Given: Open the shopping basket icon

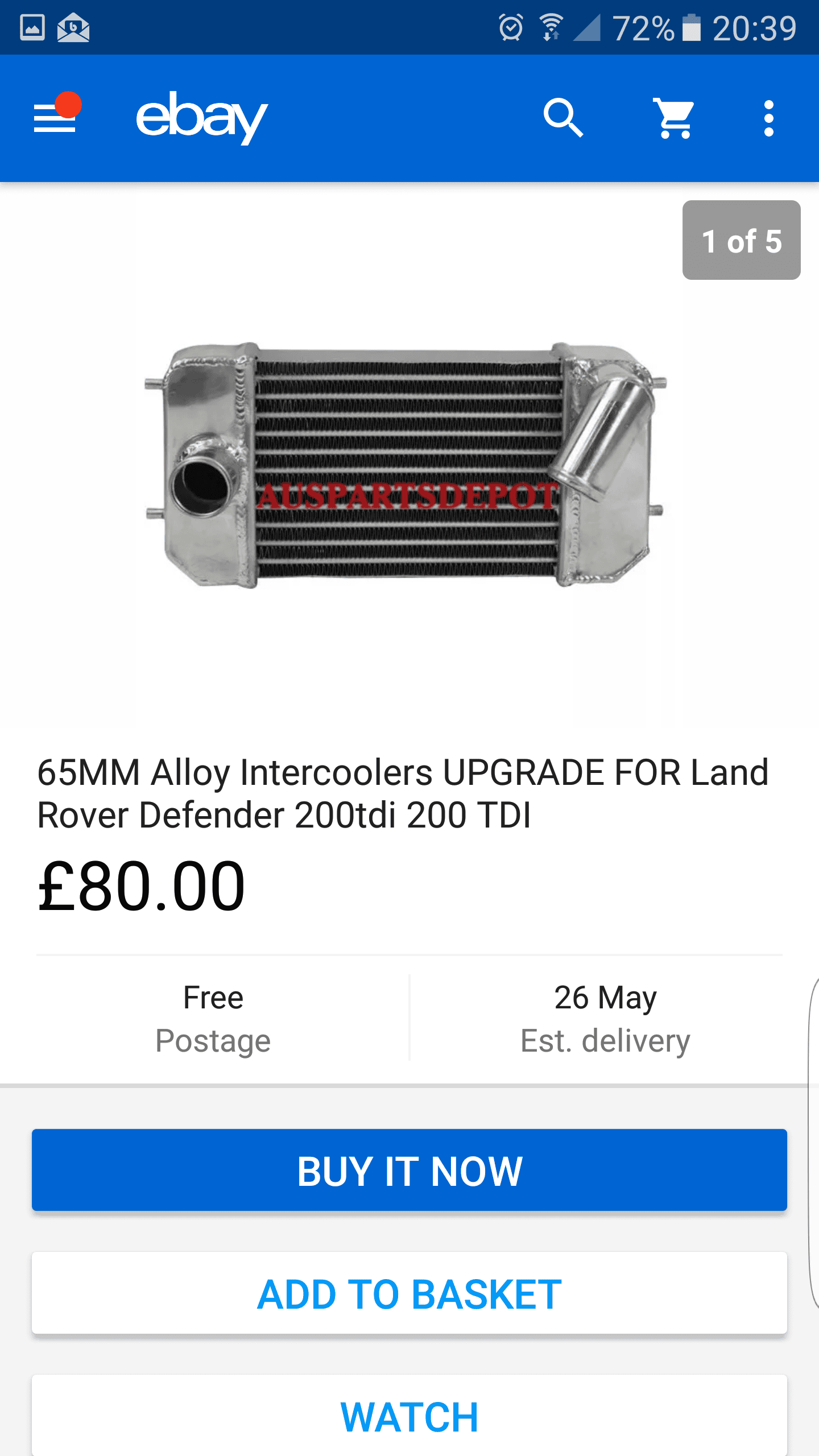Looking at the screenshot, I should (x=675, y=118).
